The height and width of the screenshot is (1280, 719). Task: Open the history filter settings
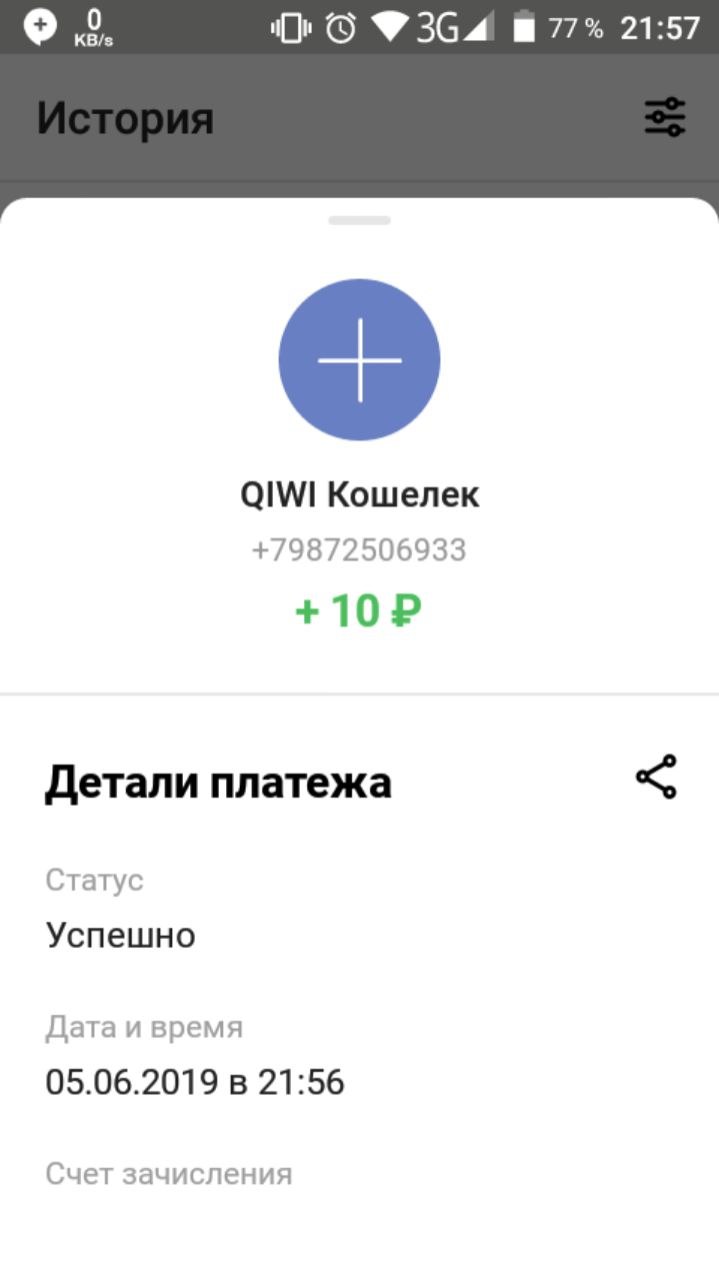pyautogui.click(x=664, y=117)
